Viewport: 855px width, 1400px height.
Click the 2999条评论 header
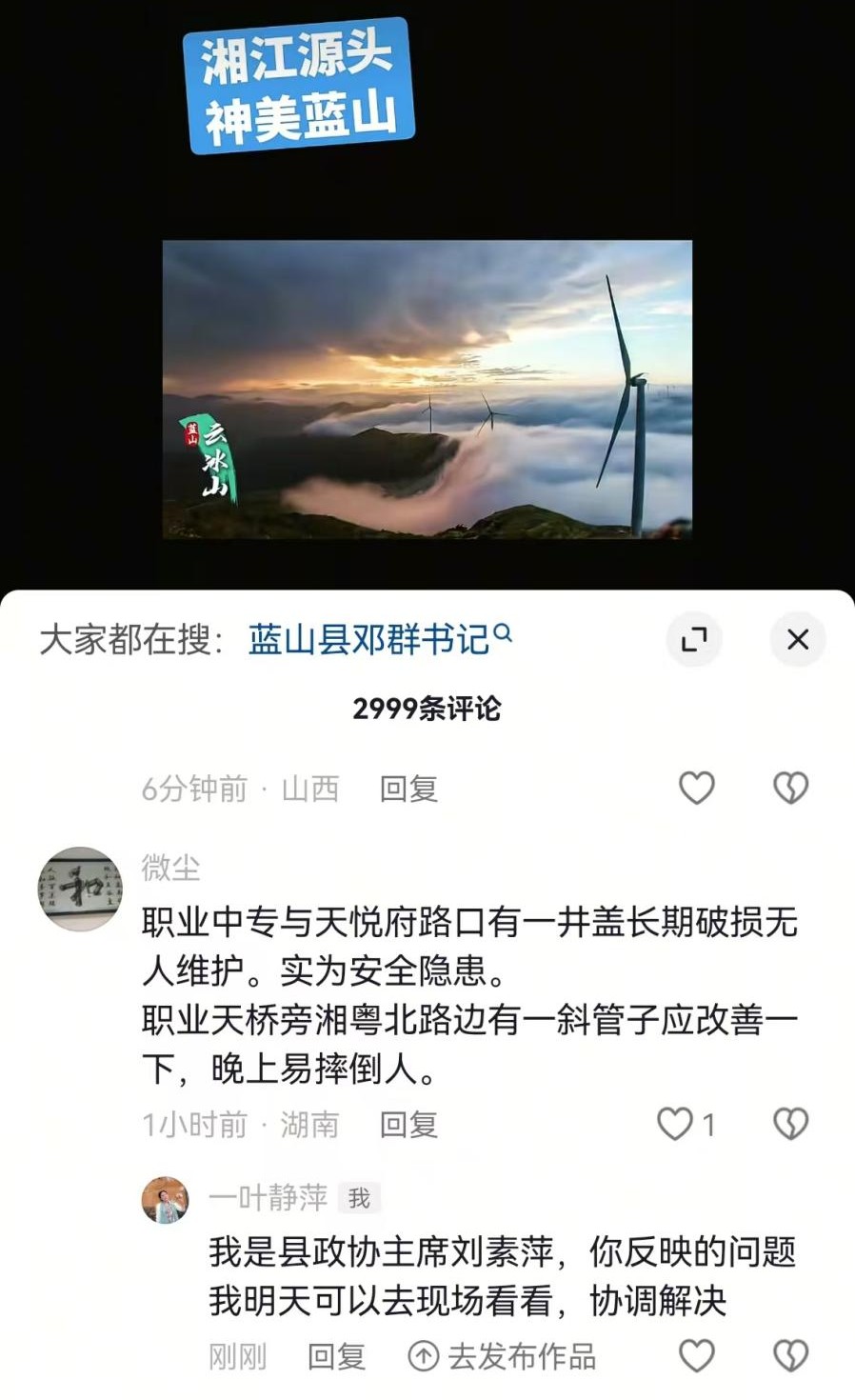point(427,705)
